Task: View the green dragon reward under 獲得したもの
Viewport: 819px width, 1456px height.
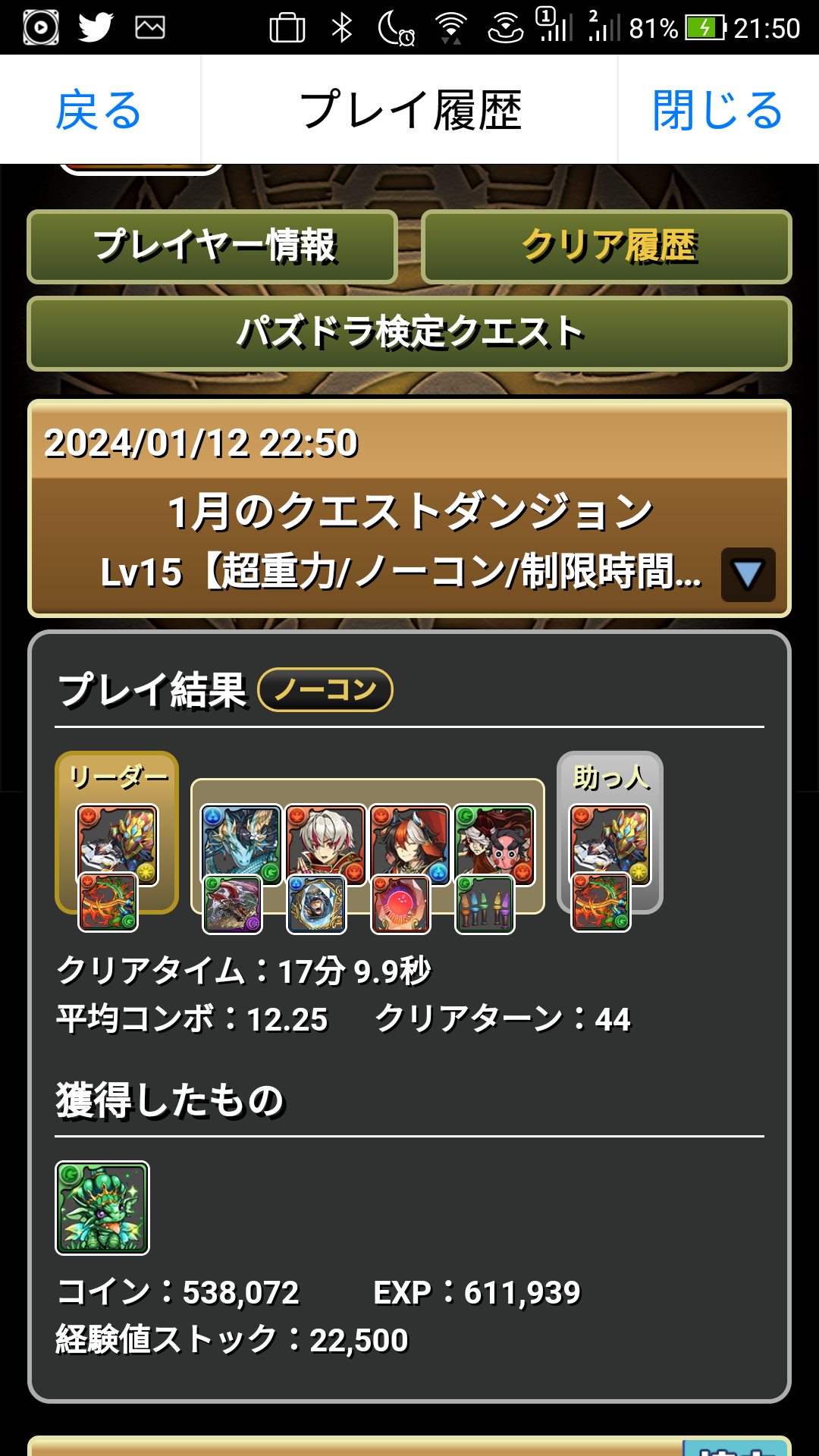Action: 102,1207
